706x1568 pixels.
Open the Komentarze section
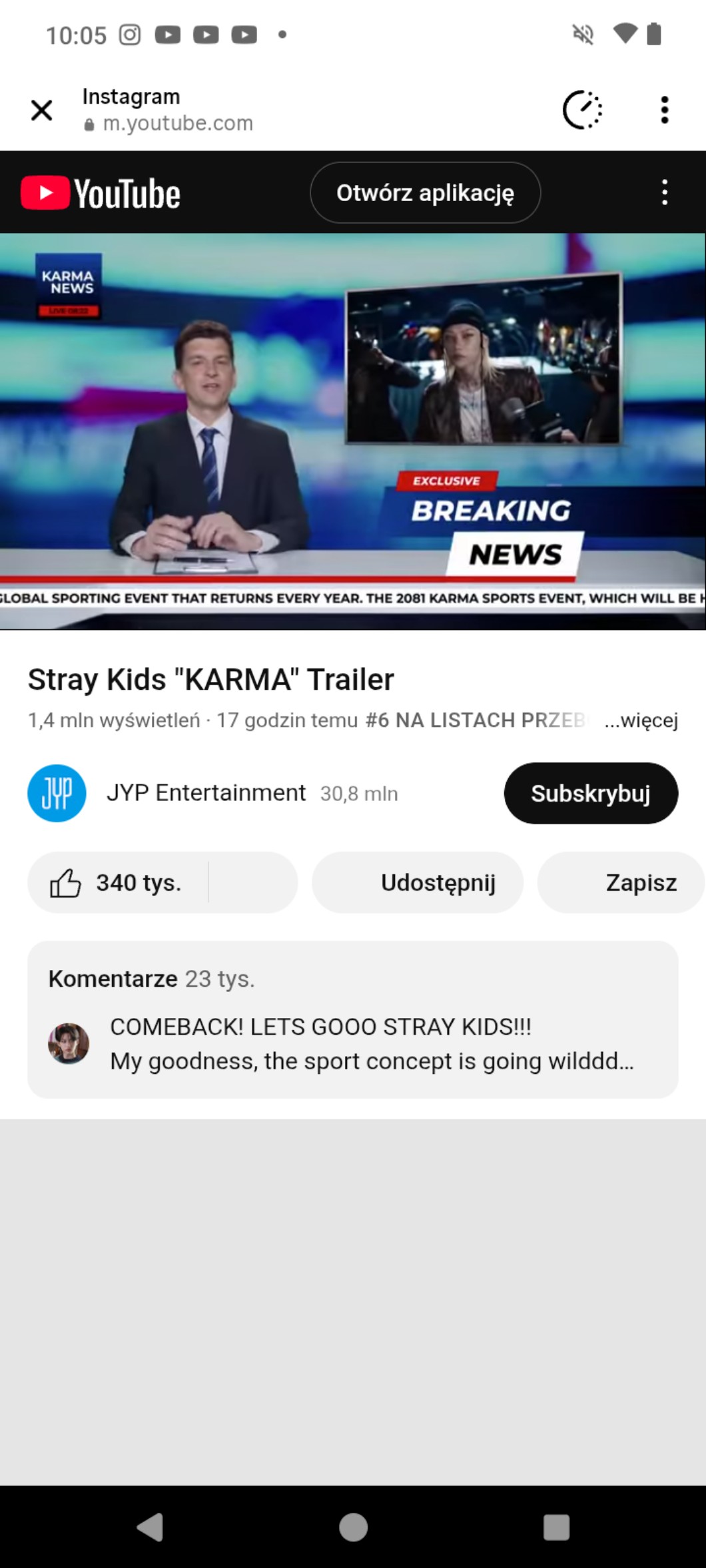coord(352,1019)
